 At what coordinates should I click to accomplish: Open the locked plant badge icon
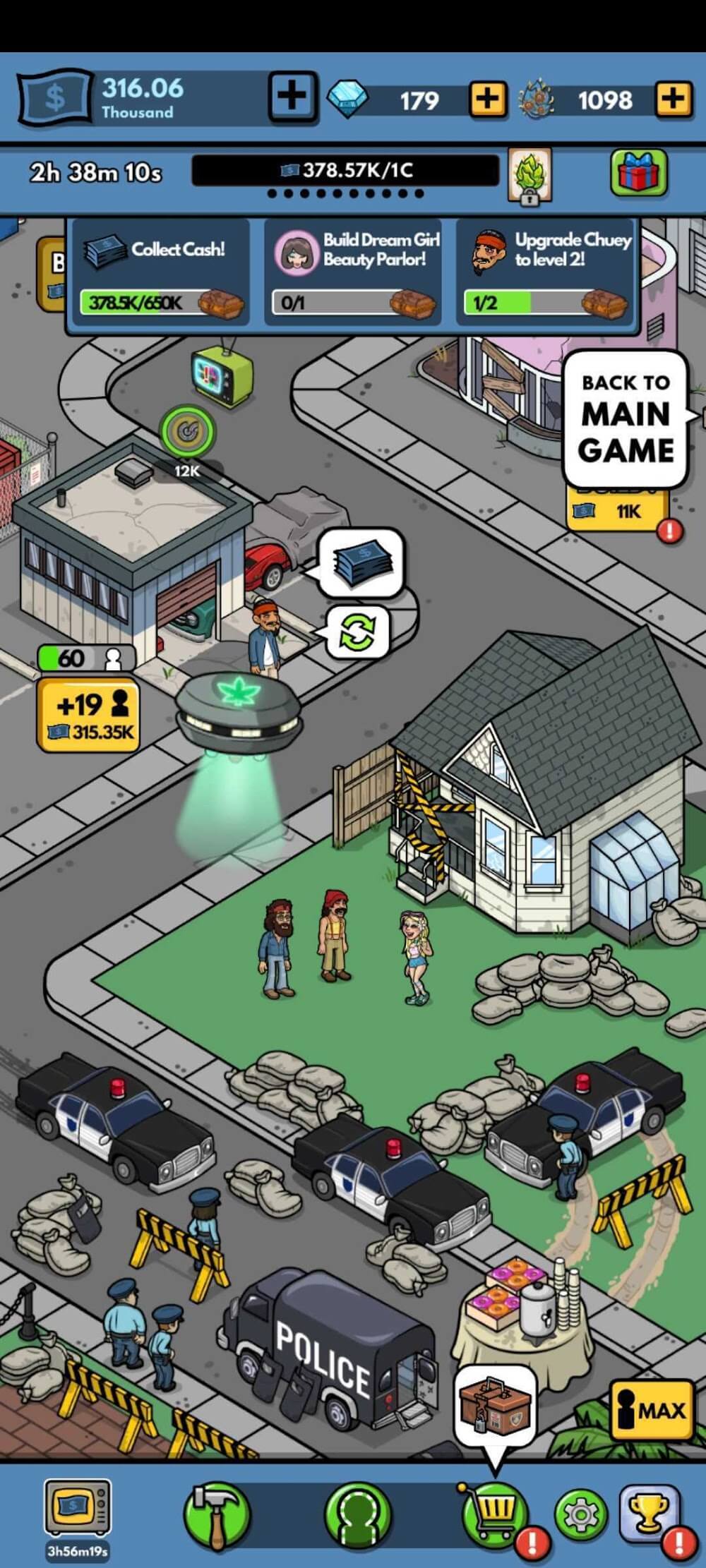coord(529,176)
